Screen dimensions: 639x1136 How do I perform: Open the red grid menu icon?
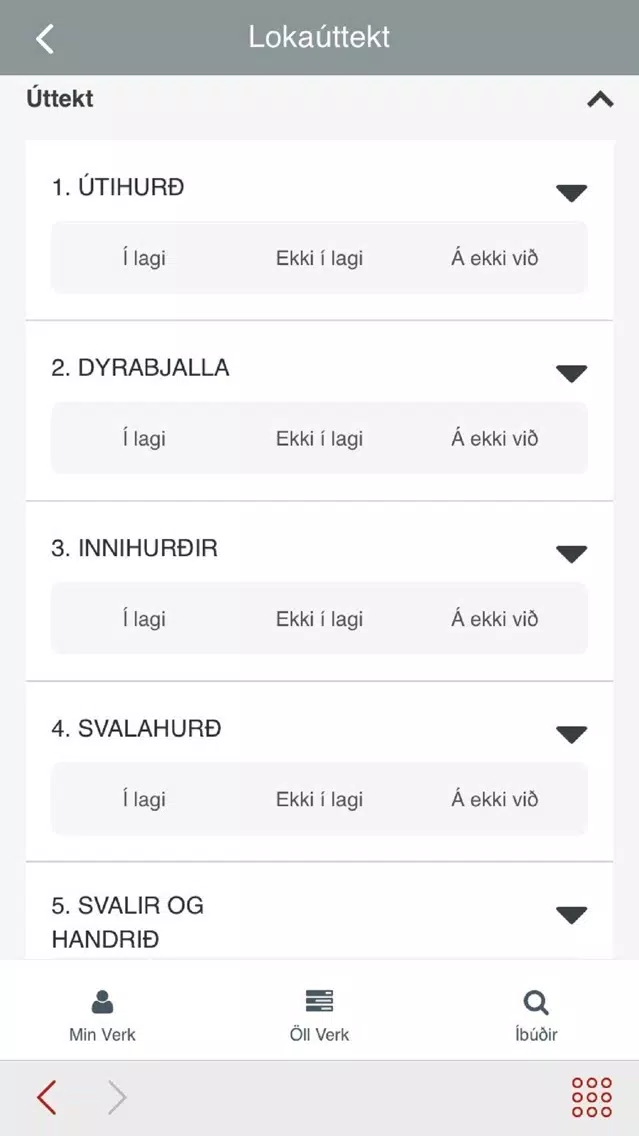592,1097
